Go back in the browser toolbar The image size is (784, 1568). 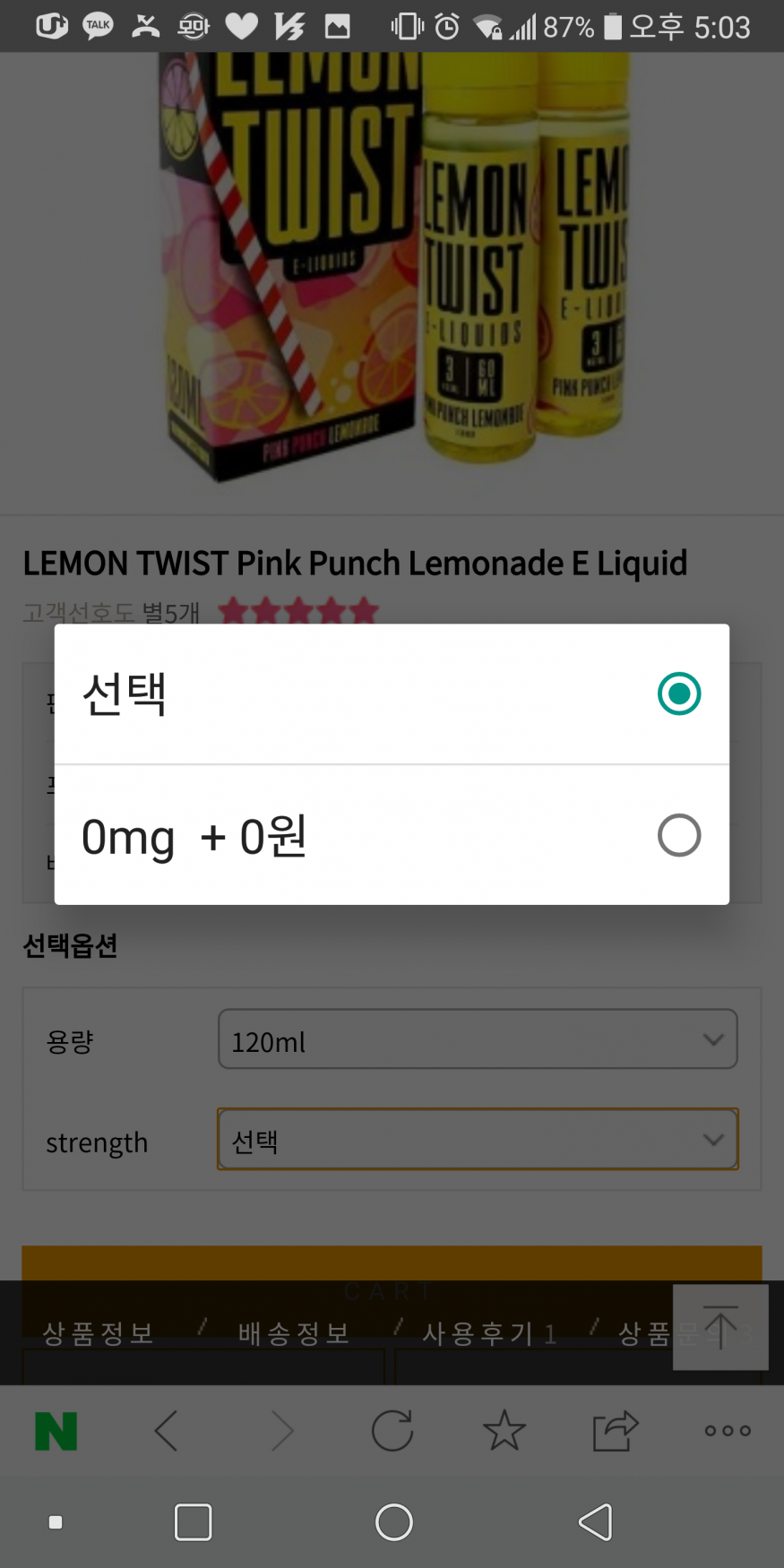167,1431
